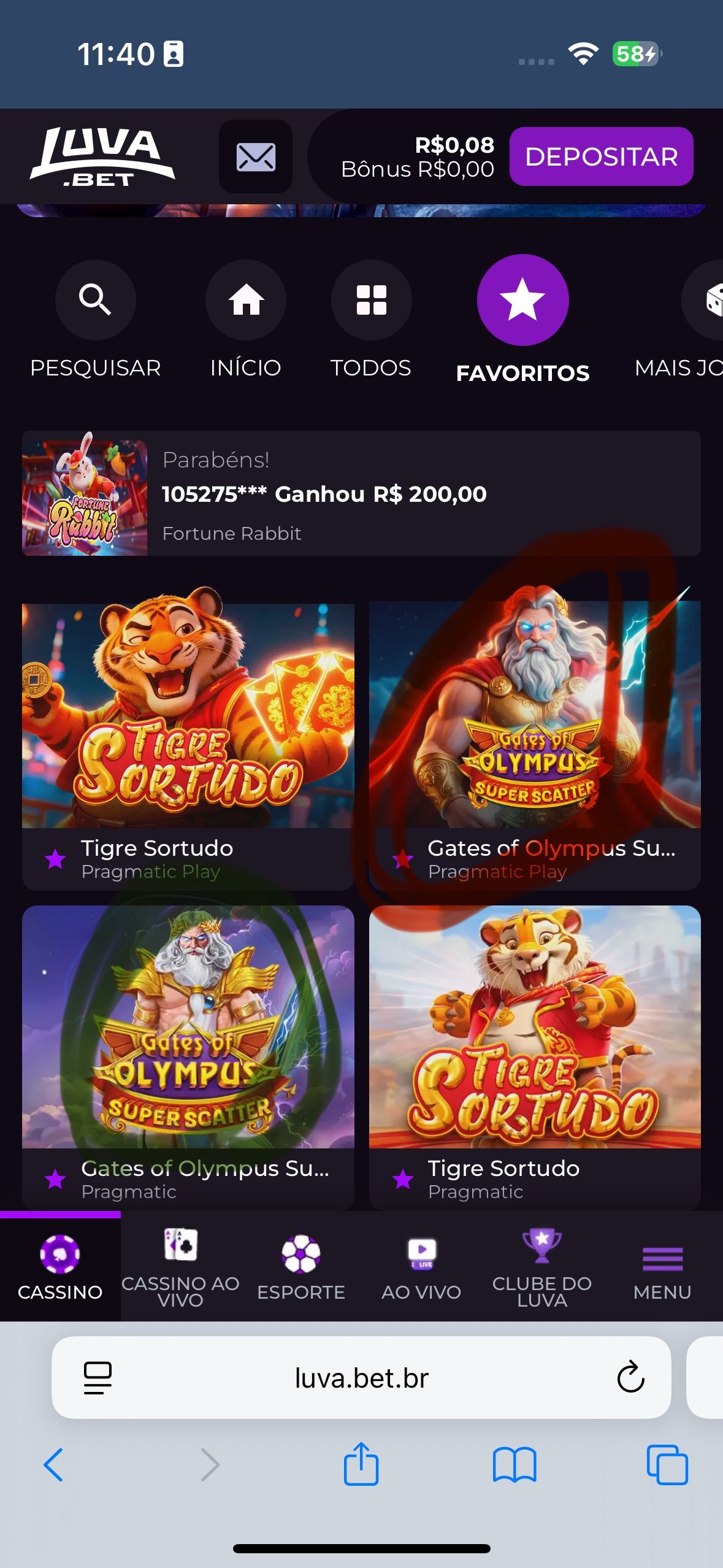Open Gates of Olympus by Pragmatic Play

click(x=534, y=716)
